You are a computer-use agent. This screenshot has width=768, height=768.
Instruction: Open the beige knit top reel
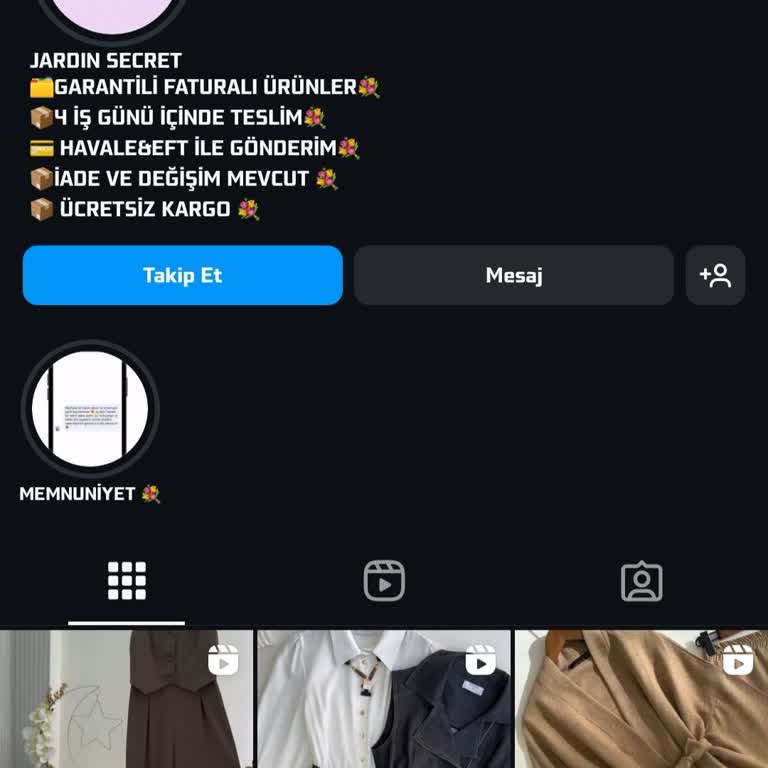click(641, 700)
